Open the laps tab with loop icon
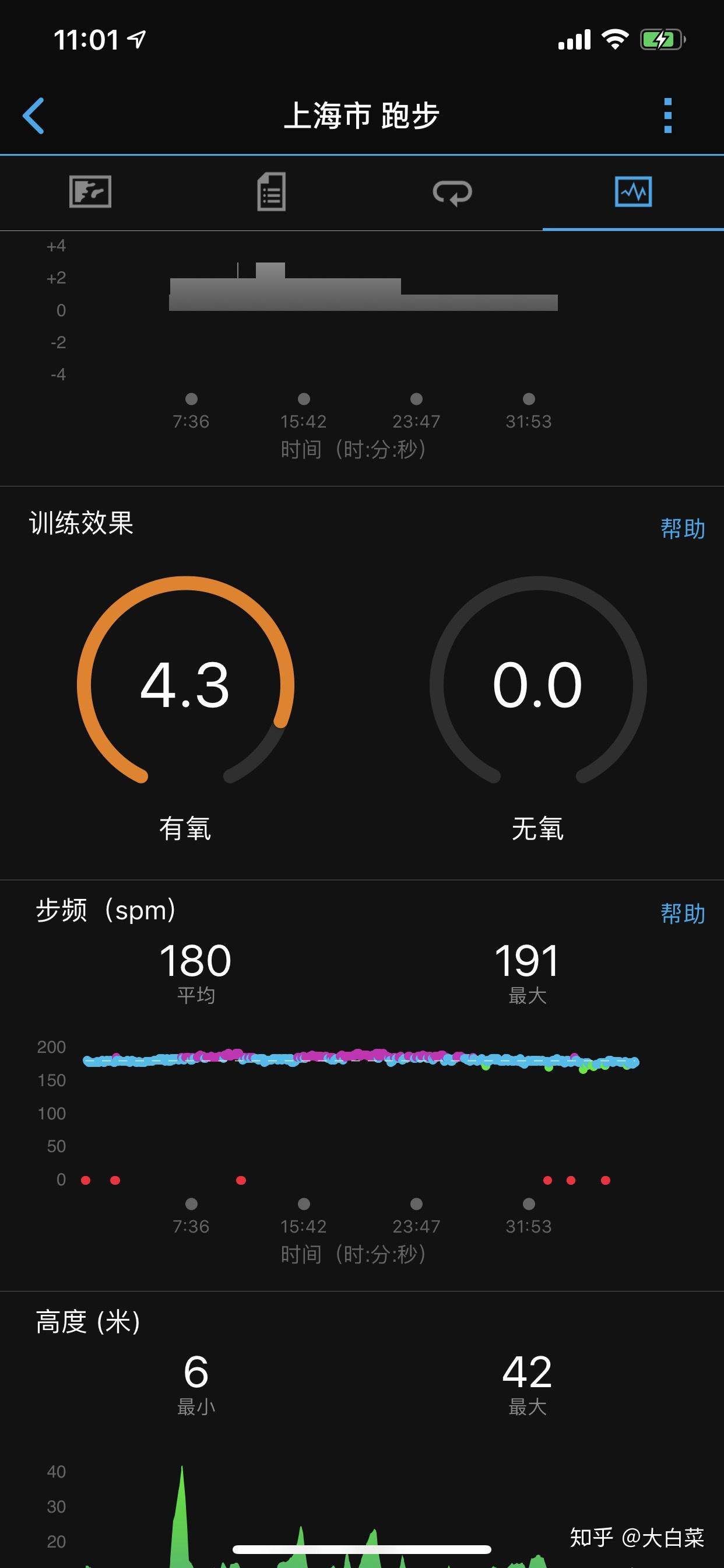 coord(453,193)
